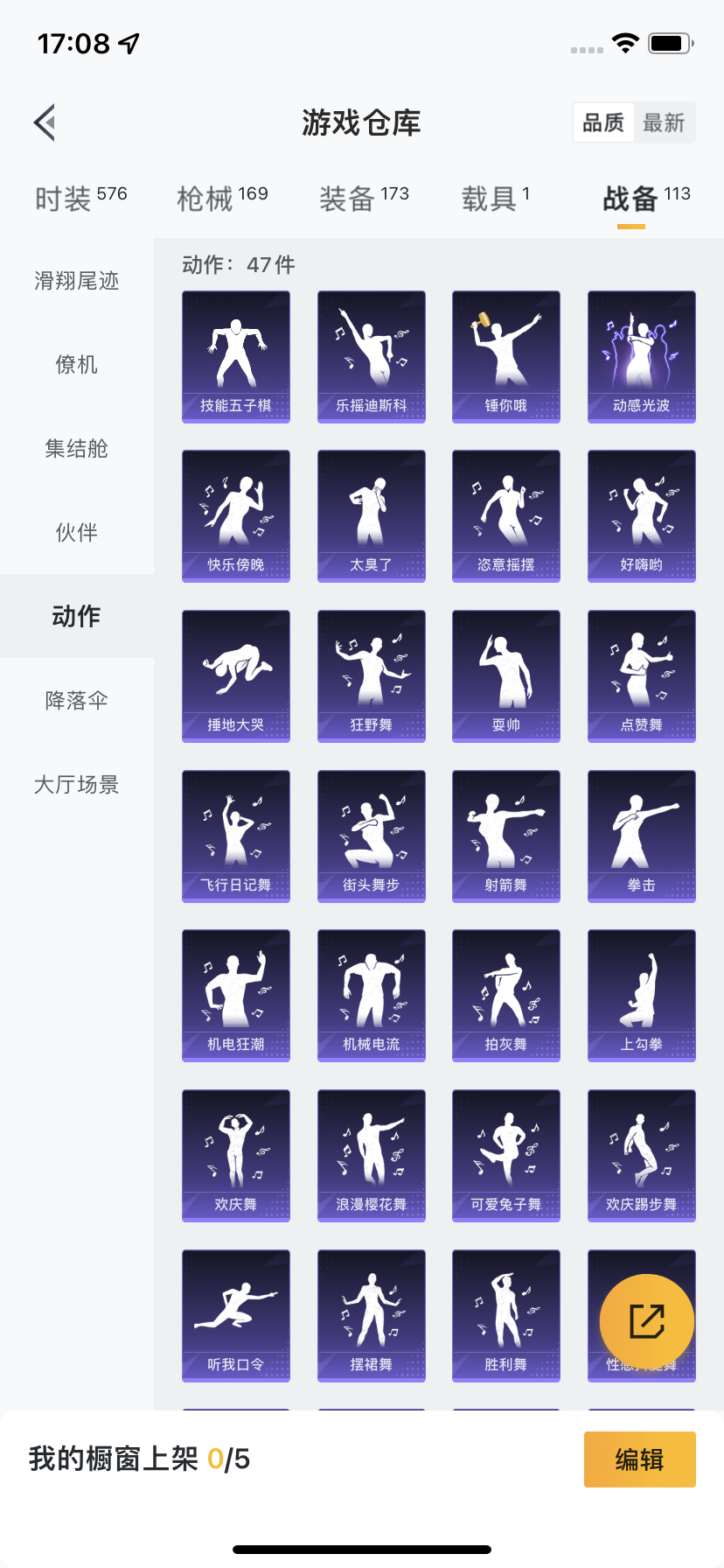This screenshot has width=724, height=1568.
Task: Tap the 太臭了 action card
Action: point(372,516)
